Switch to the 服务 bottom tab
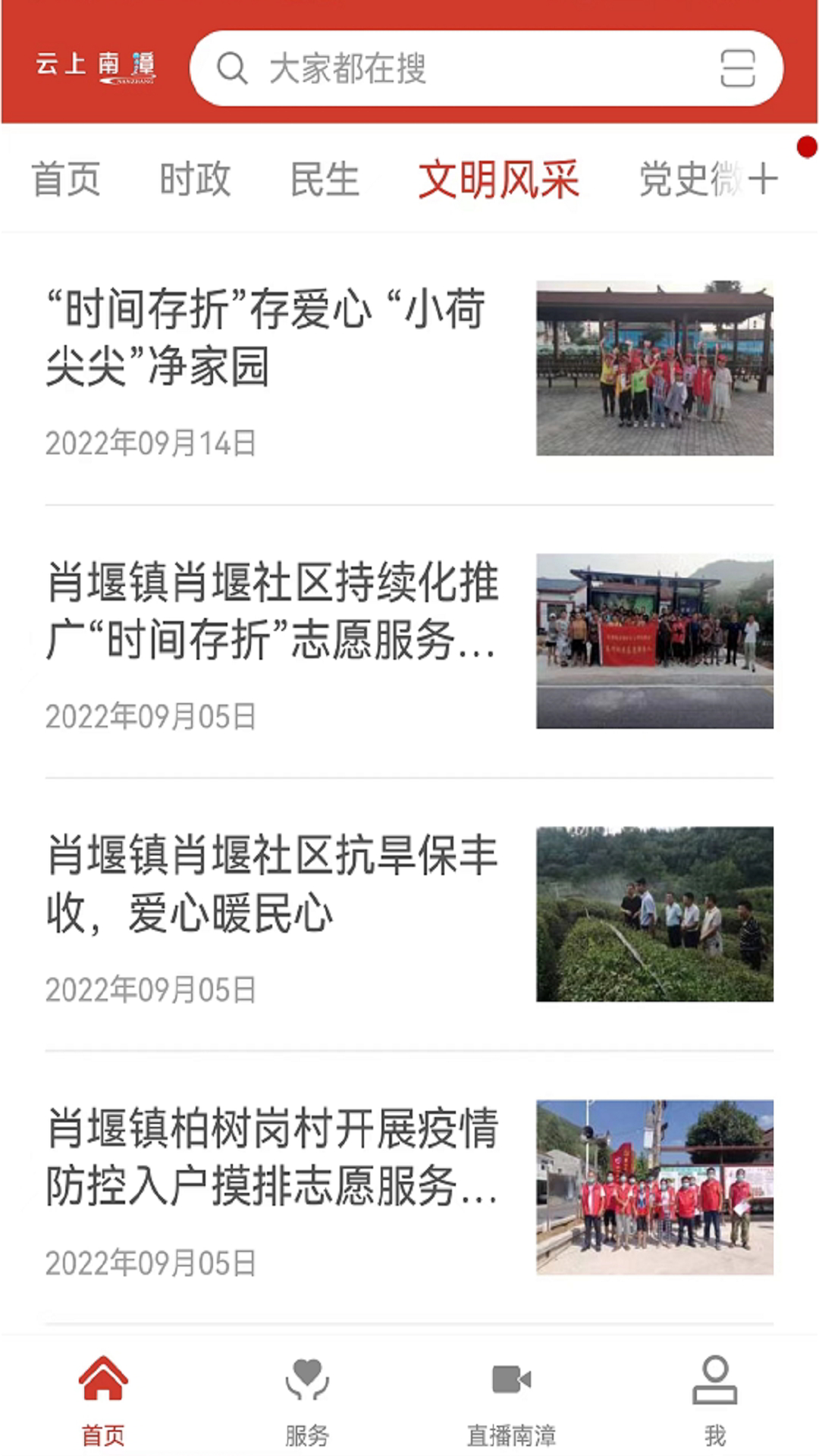This screenshot has height=1456, width=819. [x=307, y=1399]
